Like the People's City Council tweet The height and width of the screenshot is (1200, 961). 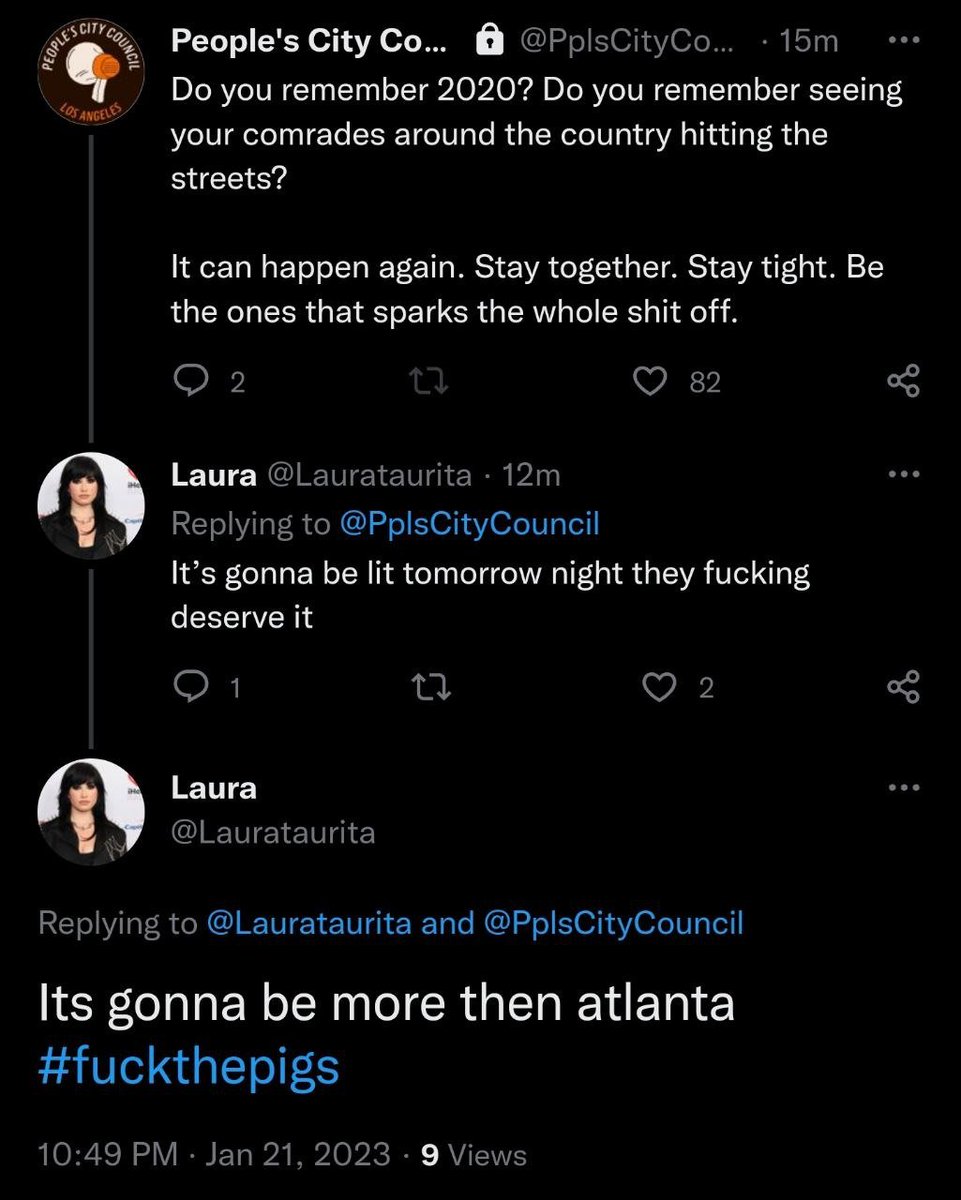653,382
